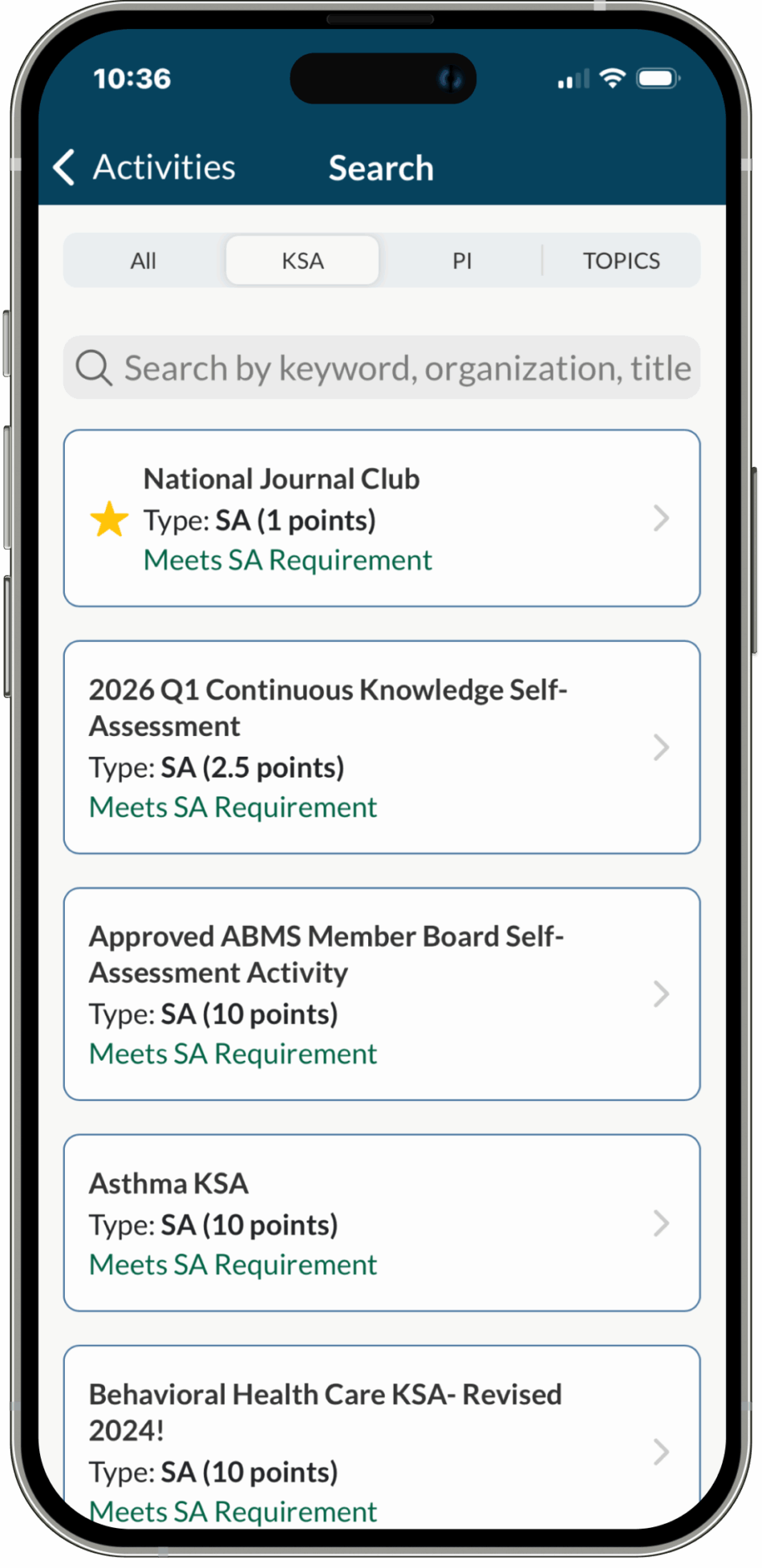Open the National Journal Club activity

tap(382, 518)
